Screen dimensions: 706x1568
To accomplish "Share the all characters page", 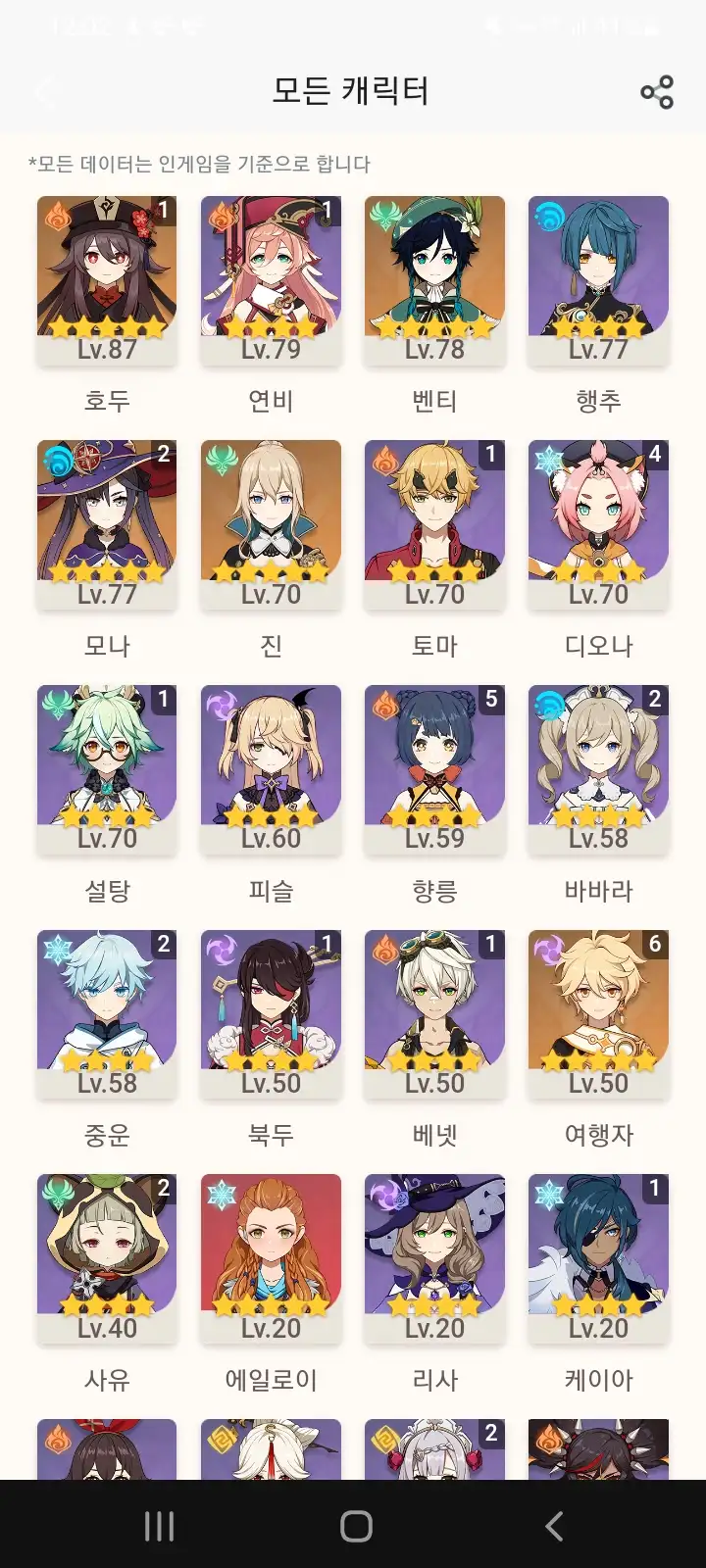I will [x=656, y=92].
